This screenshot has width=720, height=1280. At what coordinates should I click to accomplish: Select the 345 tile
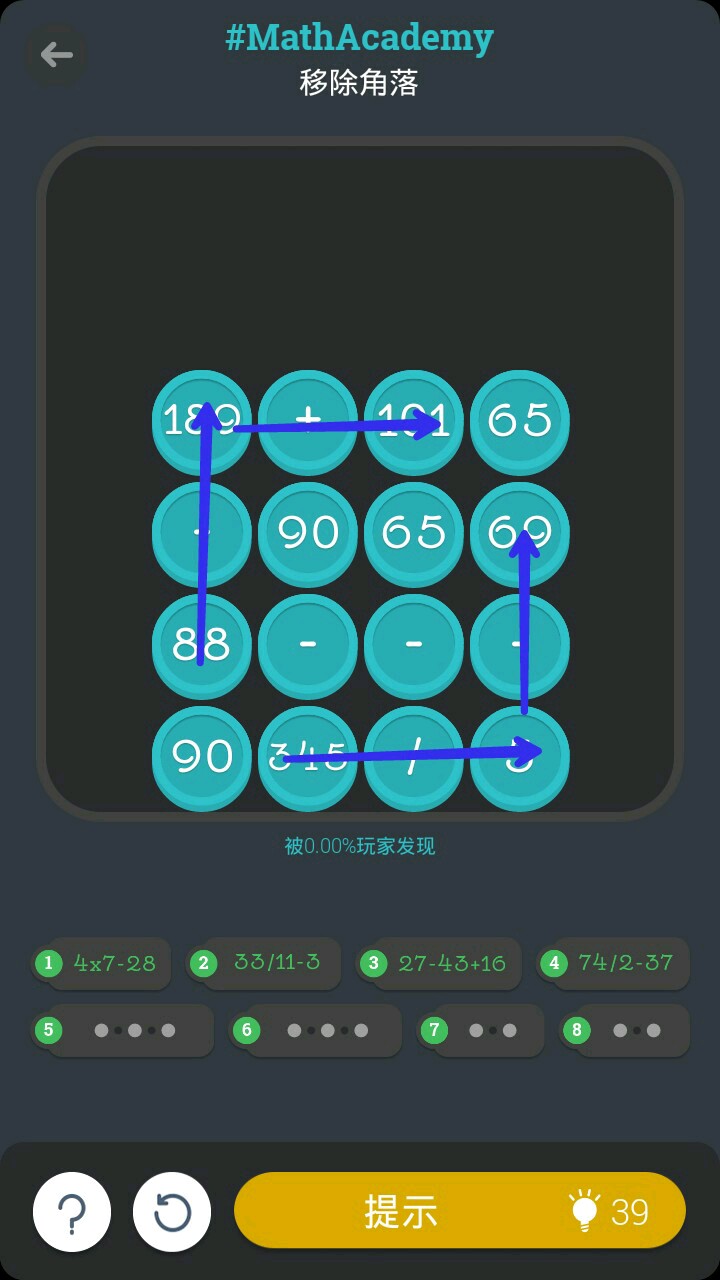[308, 756]
